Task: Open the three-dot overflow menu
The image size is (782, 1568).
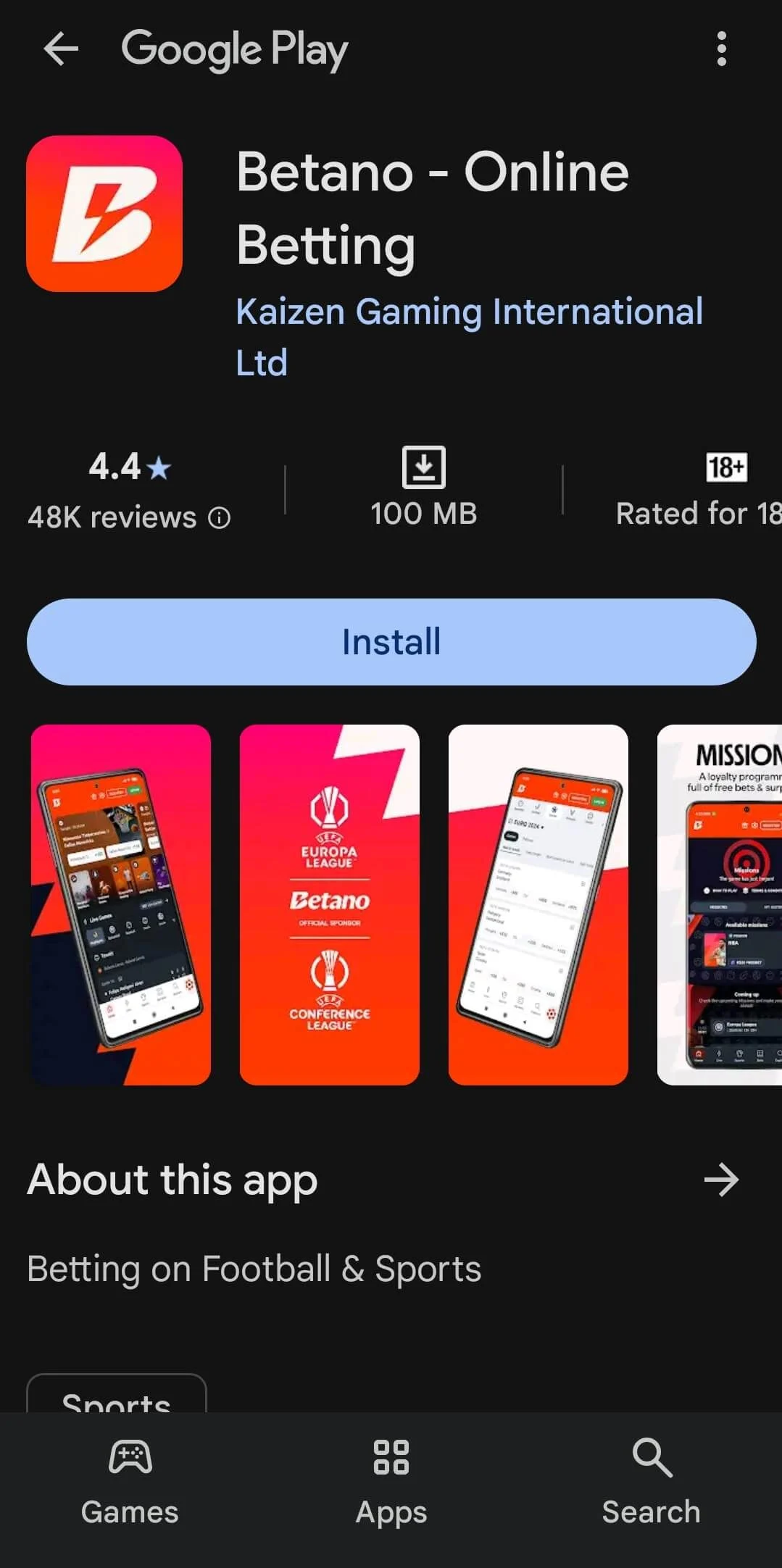Action: tap(721, 49)
